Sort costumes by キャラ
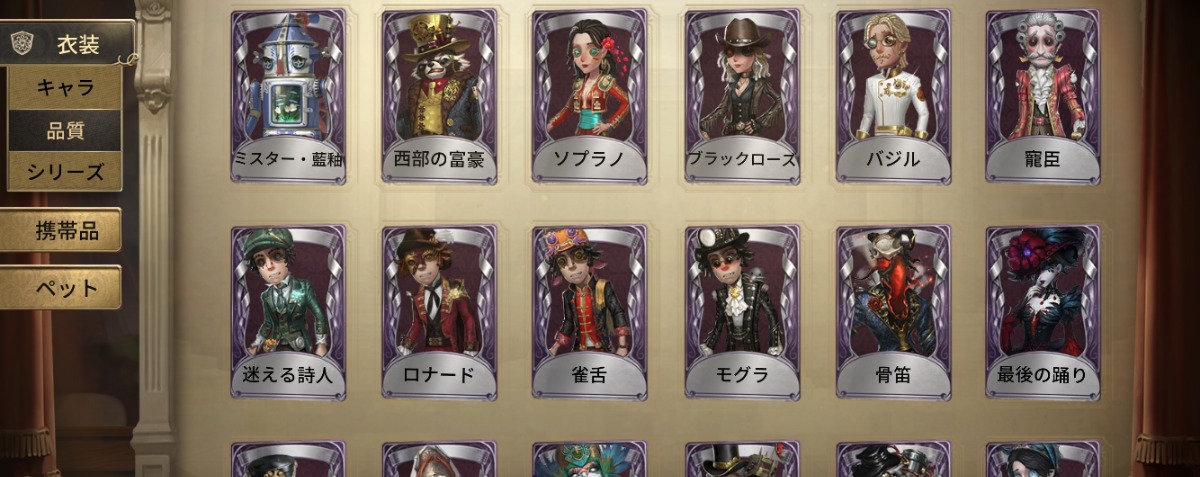 [65, 88]
